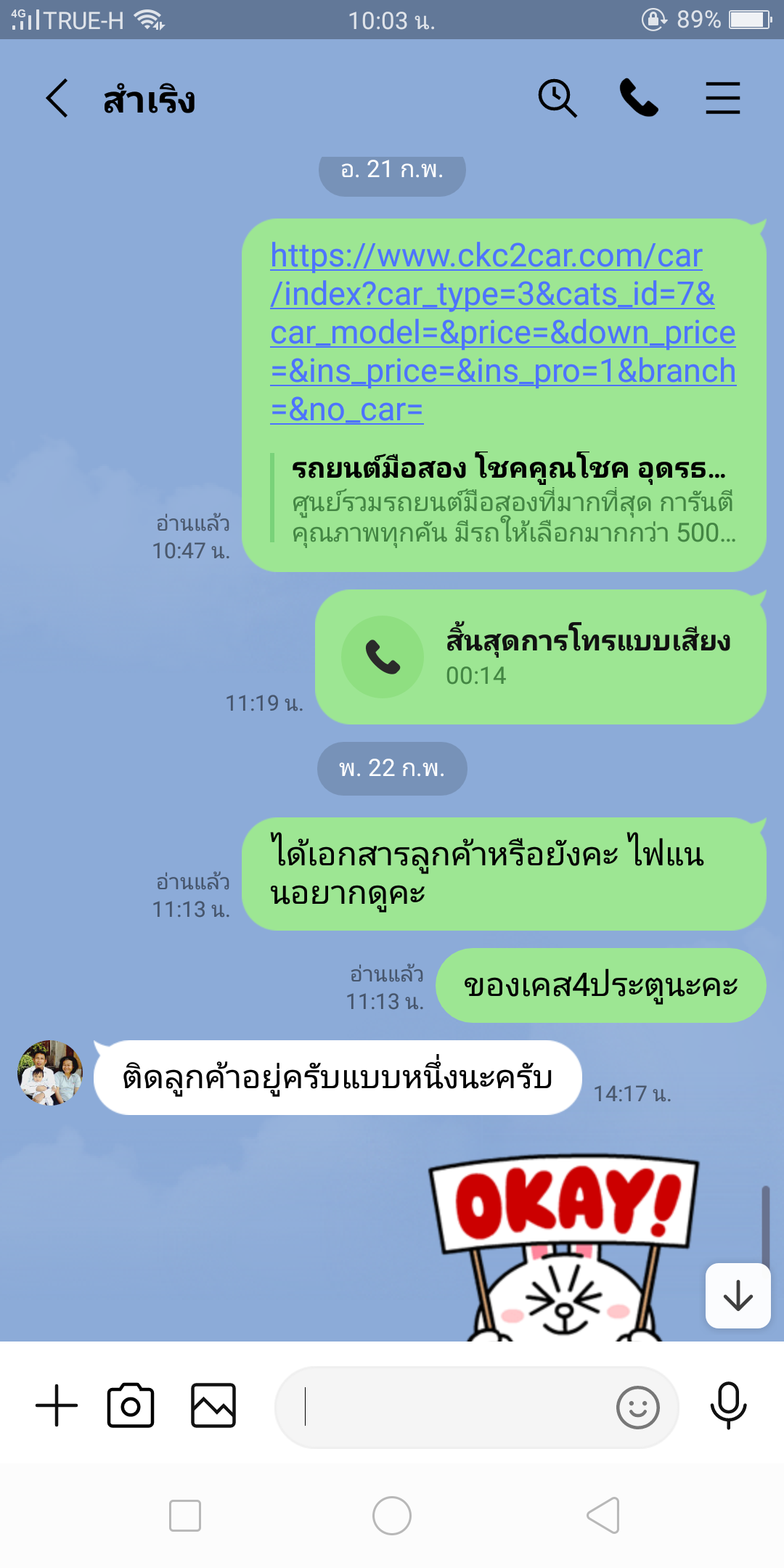Screen dimensions: 784x1568
Task: Open the plus attachment menu
Action: click(x=57, y=1405)
